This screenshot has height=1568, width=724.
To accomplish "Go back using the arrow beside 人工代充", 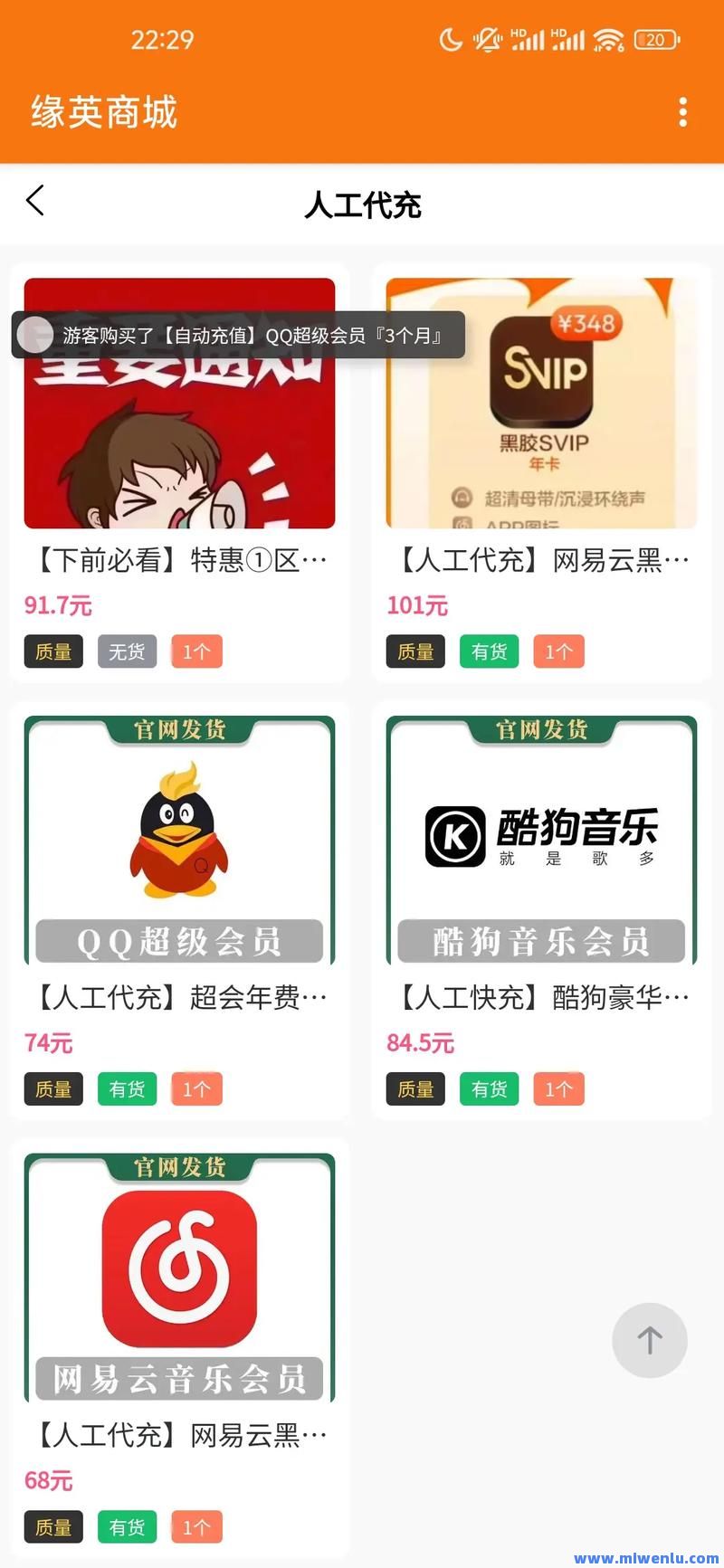I will (x=35, y=201).
